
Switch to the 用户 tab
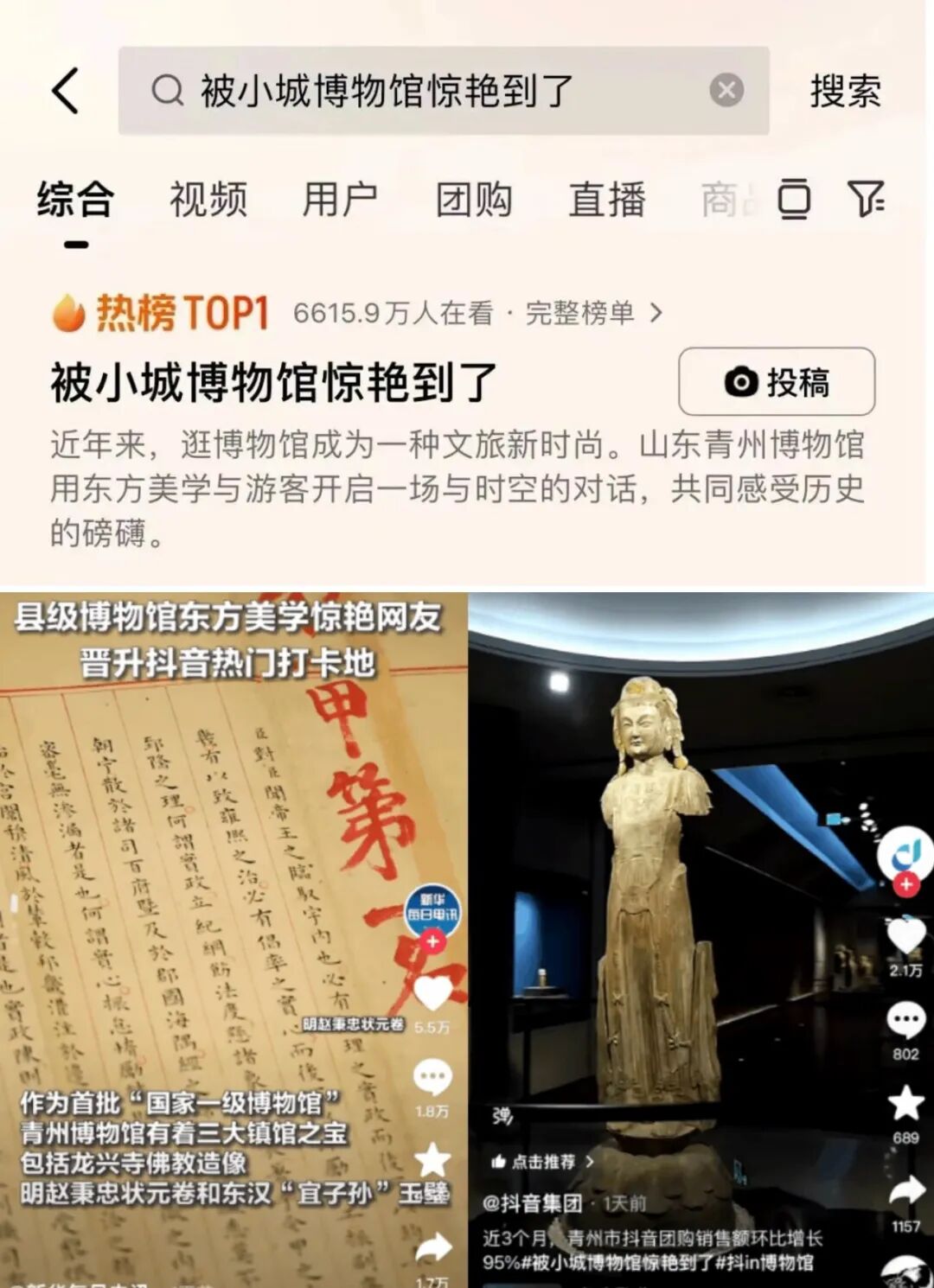[340, 200]
